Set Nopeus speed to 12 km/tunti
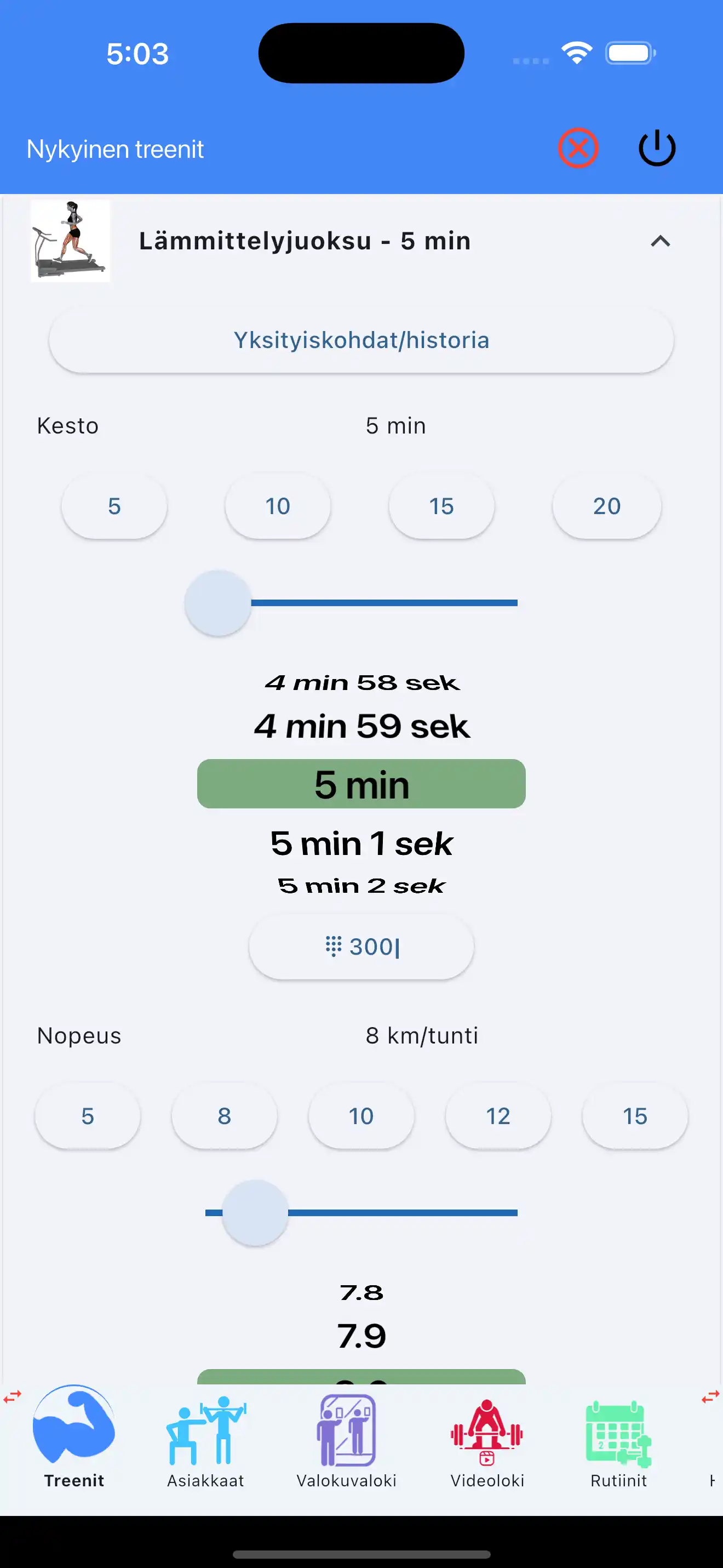Viewport: 723px width, 1568px height. point(498,1116)
